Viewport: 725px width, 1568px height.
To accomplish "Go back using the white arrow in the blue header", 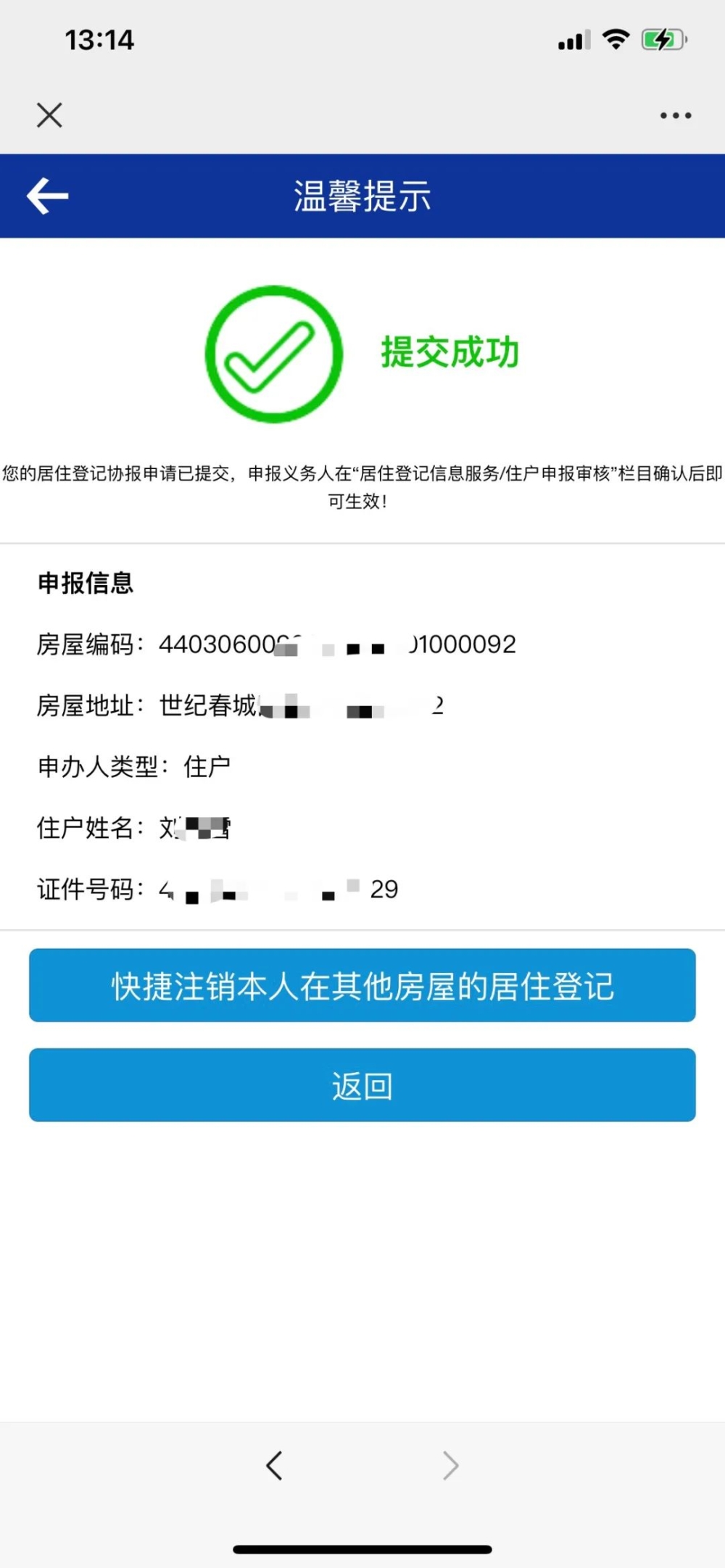I will 48,196.
